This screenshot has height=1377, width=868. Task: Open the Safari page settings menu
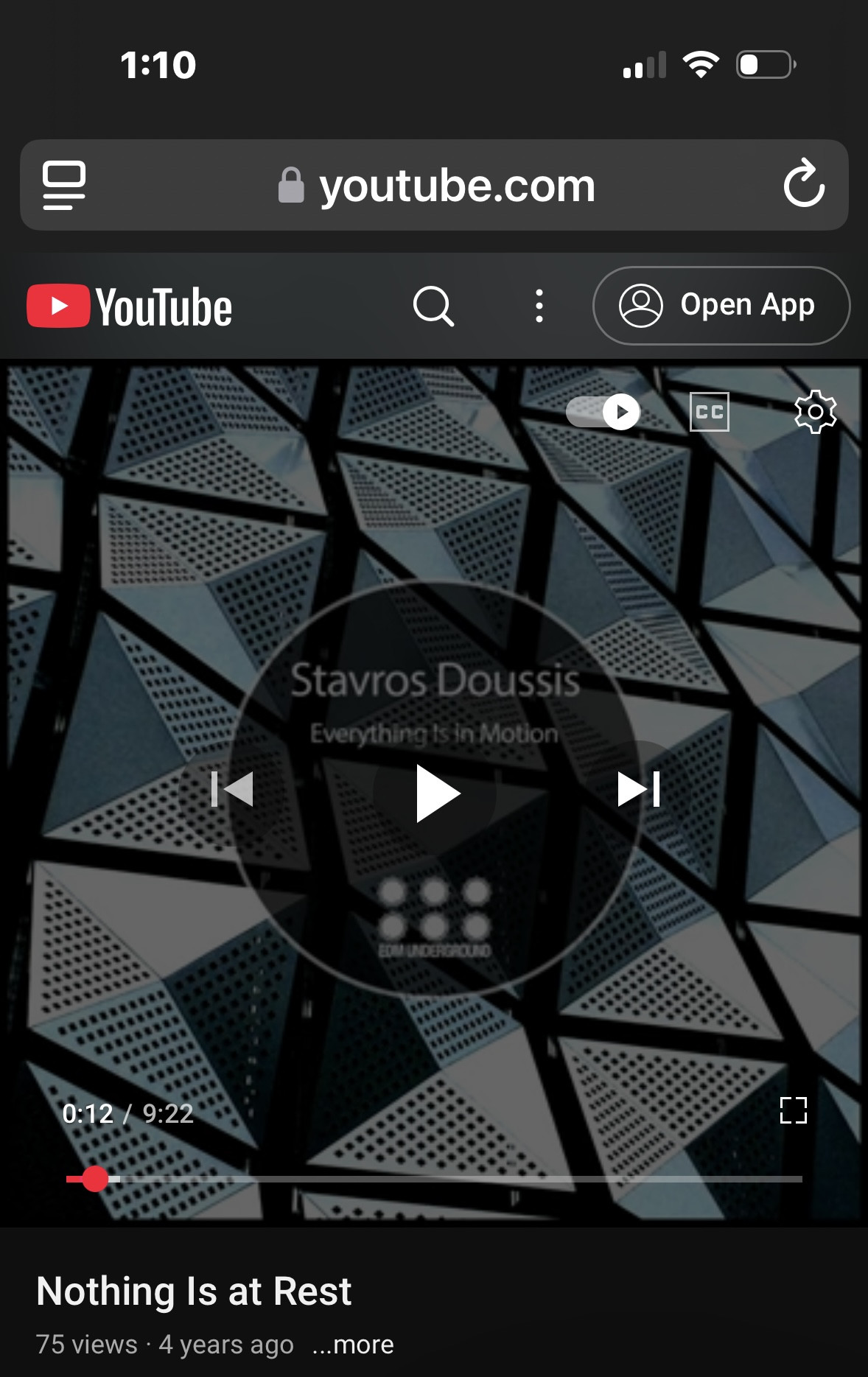[64, 185]
